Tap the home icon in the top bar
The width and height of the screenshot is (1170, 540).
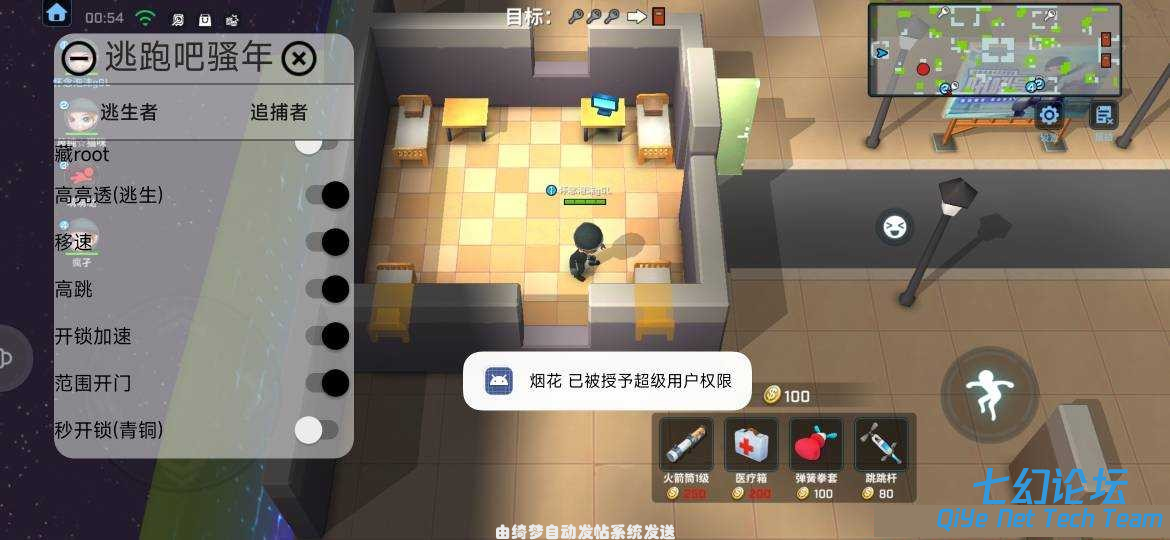coord(57,13)
